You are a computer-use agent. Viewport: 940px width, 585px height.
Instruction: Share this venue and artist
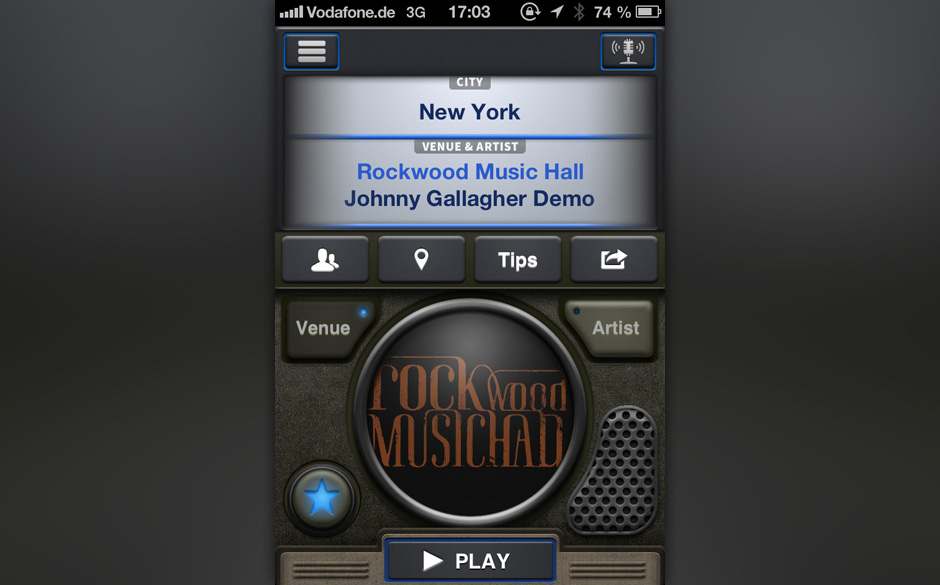click(x=613, y=260)
